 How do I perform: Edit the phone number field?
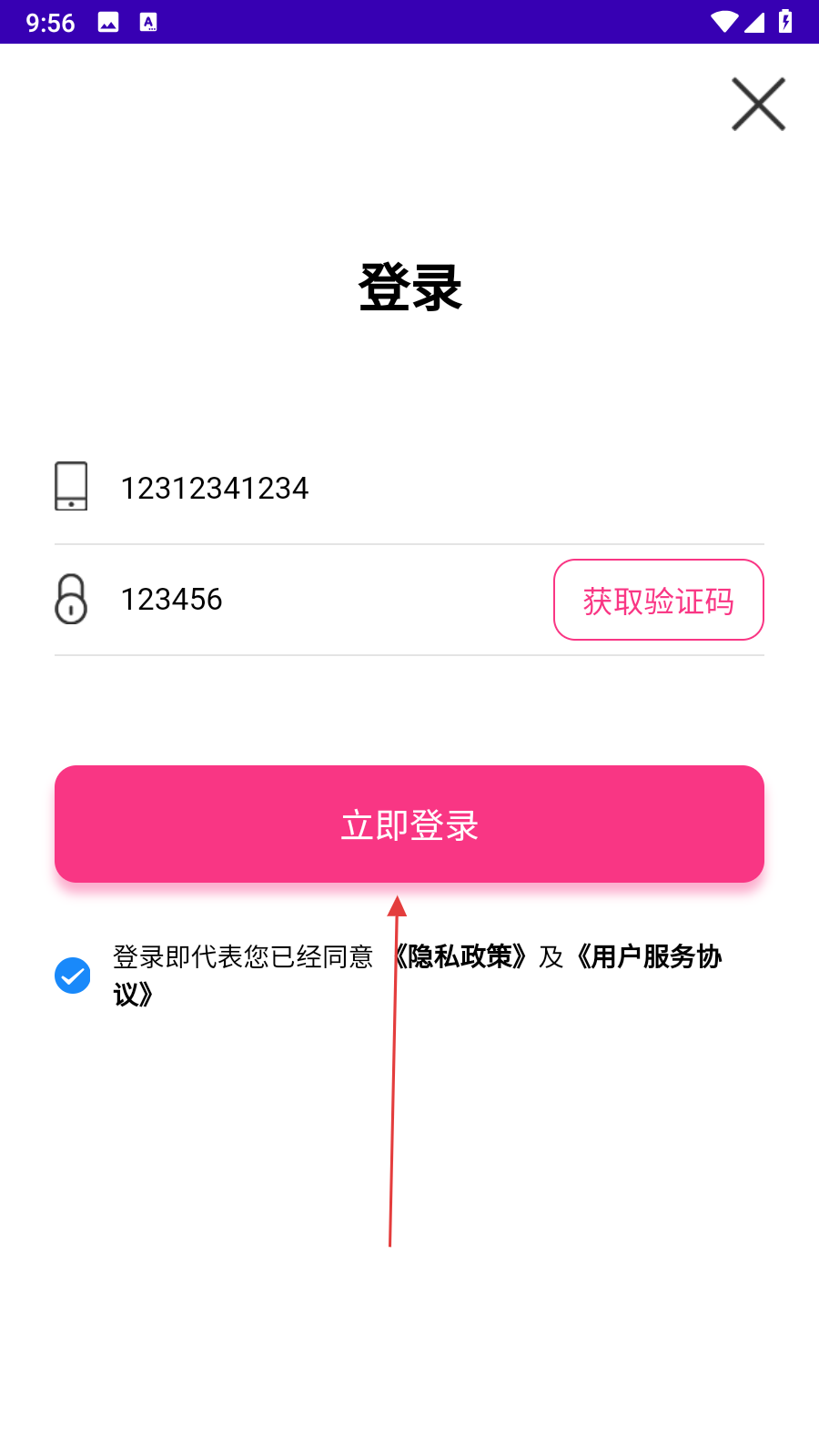(x=409, y=489)
